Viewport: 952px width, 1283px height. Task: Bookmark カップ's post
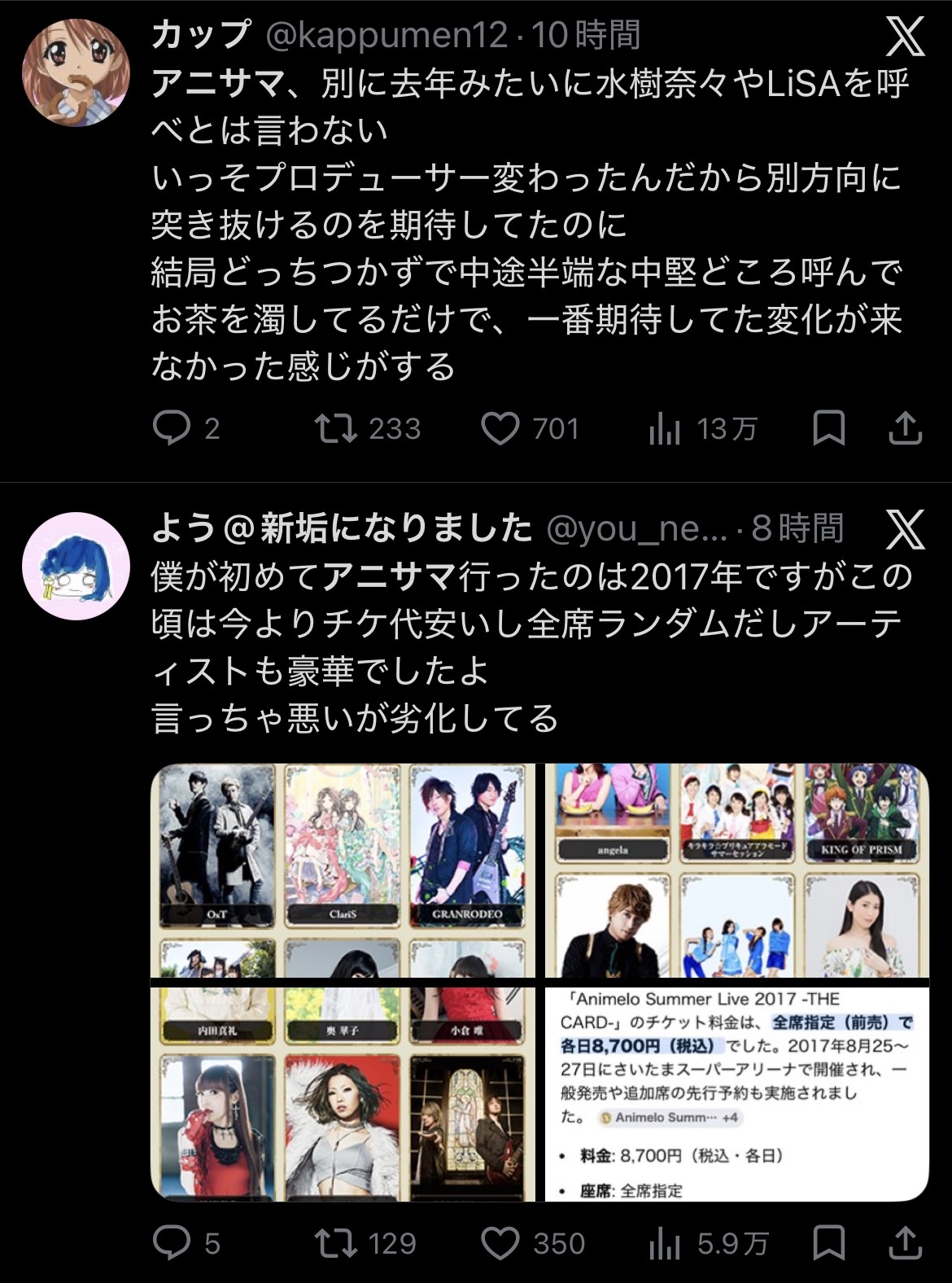point(828,428)
